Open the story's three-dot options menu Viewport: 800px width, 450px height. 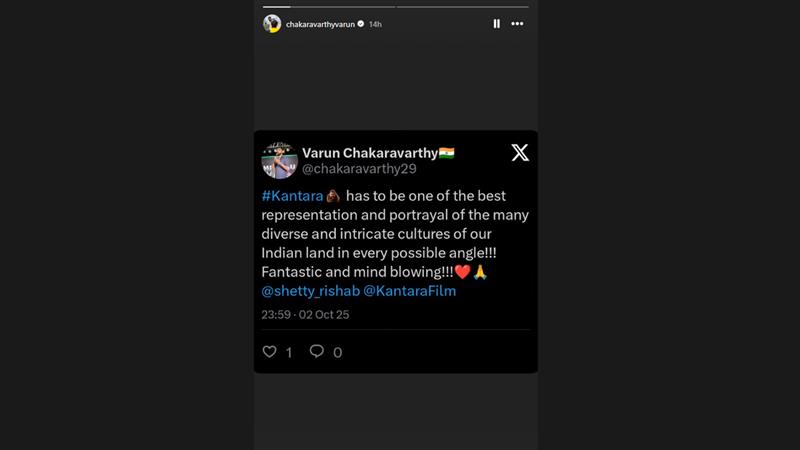[x=517, y=24]
